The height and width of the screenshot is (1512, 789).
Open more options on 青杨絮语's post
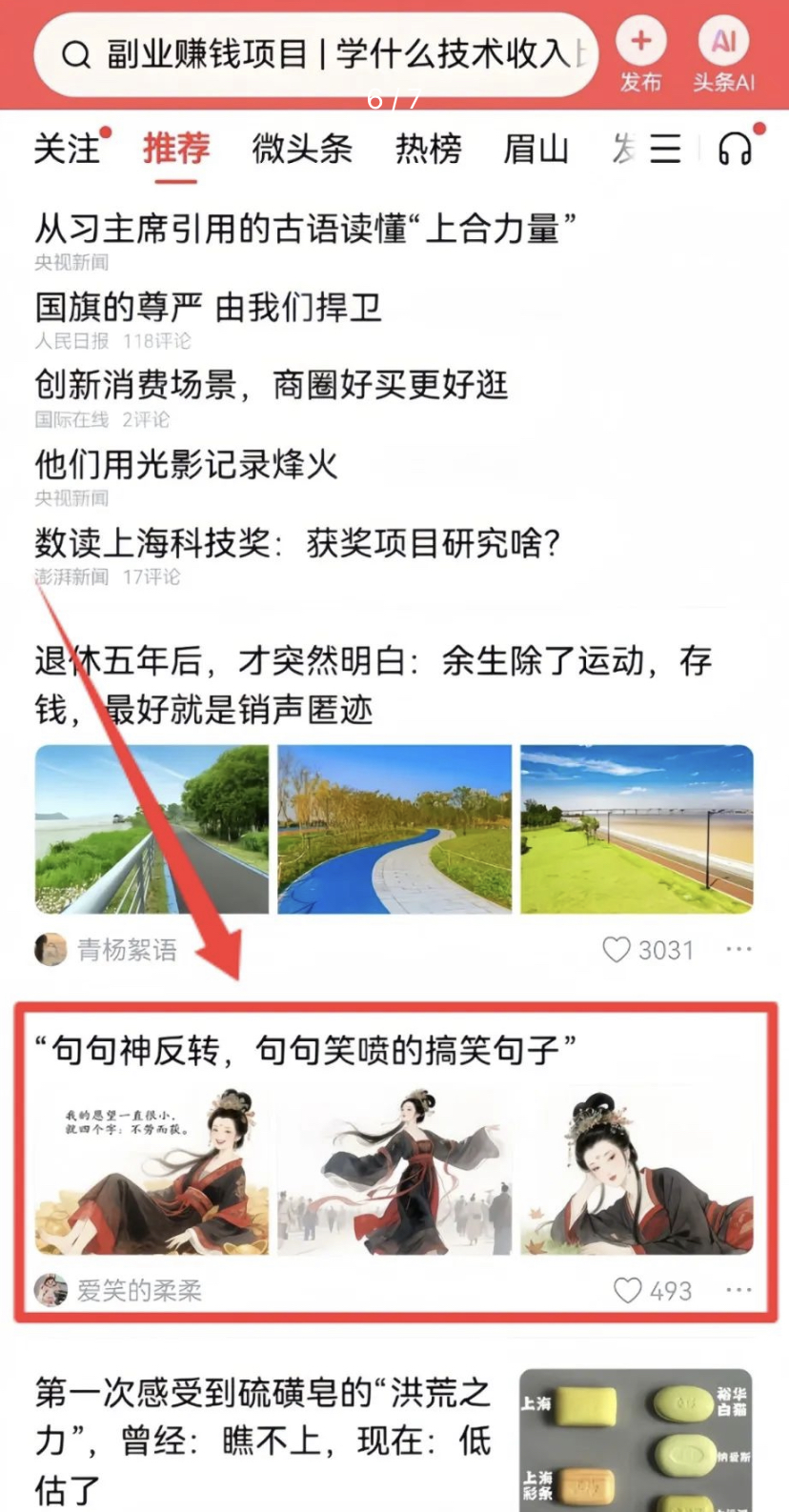coord(738,949)
